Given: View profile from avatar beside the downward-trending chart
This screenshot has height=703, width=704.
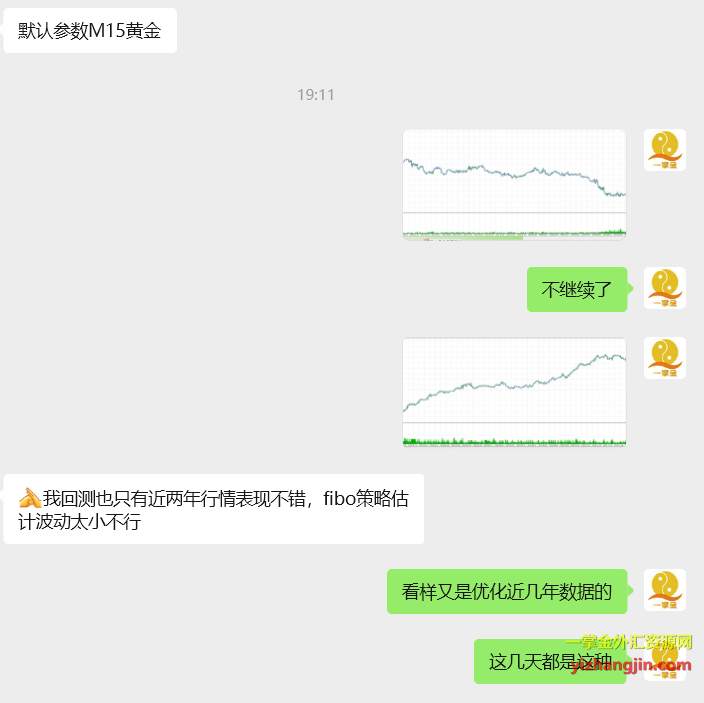Looking at the screenshot, I should click(x=664, y=150).
